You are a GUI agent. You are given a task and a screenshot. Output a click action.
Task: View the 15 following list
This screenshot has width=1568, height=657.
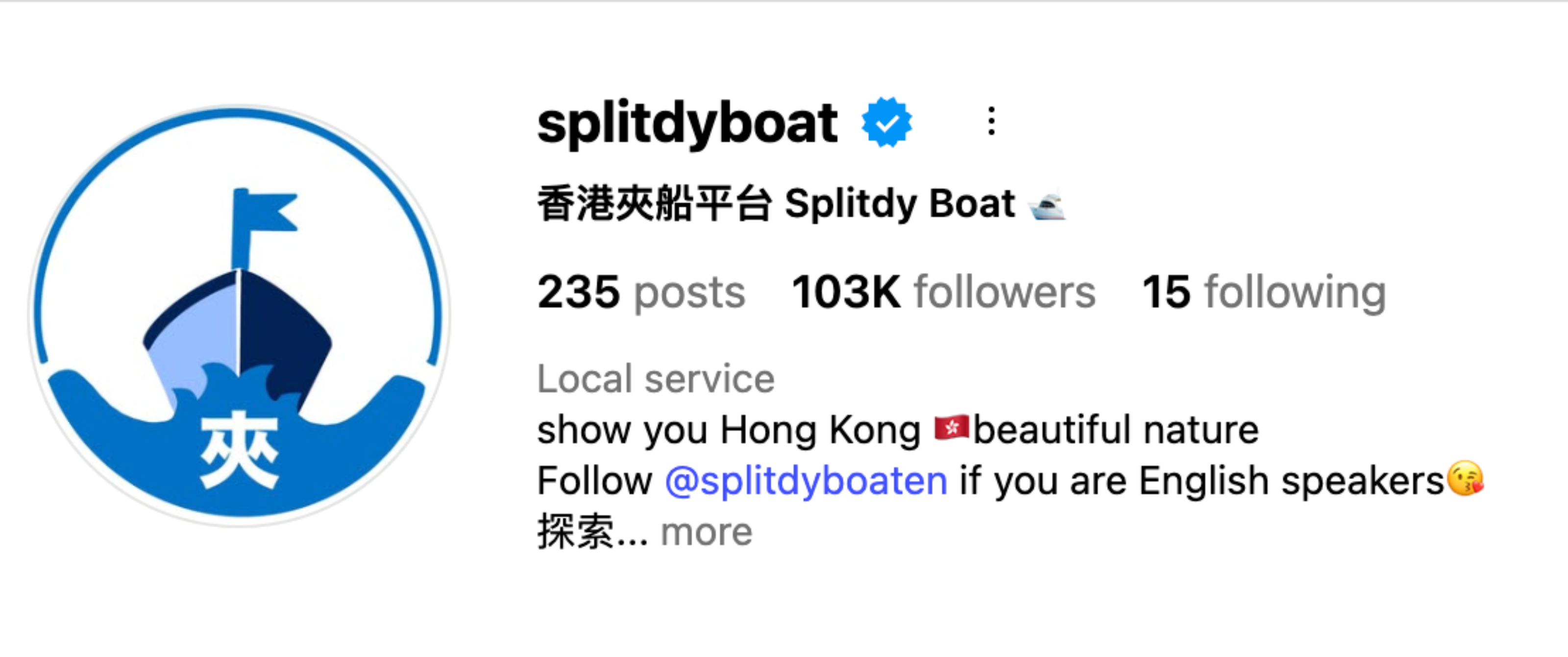[x=1264, y=292]
